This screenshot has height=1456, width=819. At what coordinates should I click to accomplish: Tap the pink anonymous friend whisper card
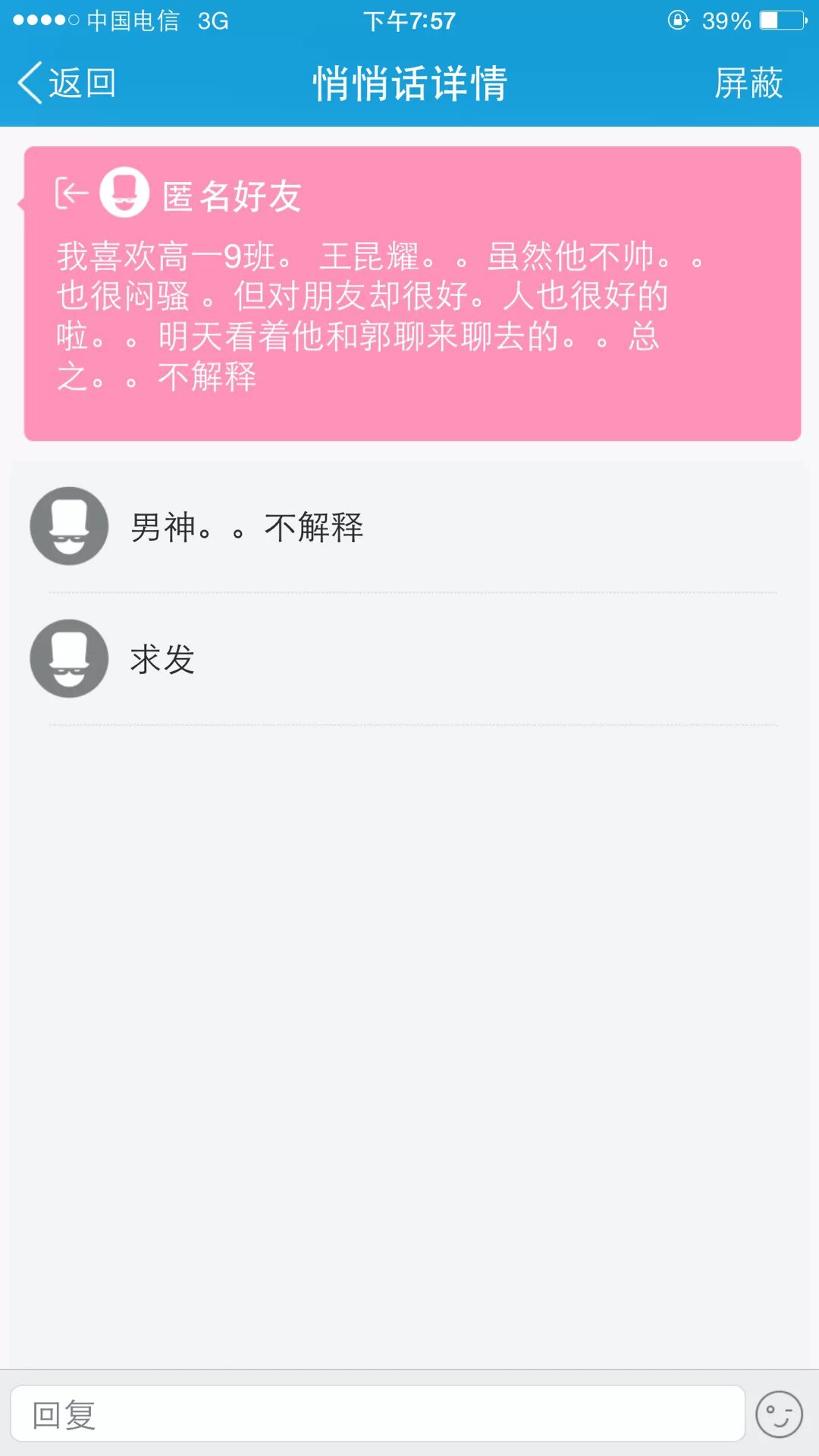(412, 293)
